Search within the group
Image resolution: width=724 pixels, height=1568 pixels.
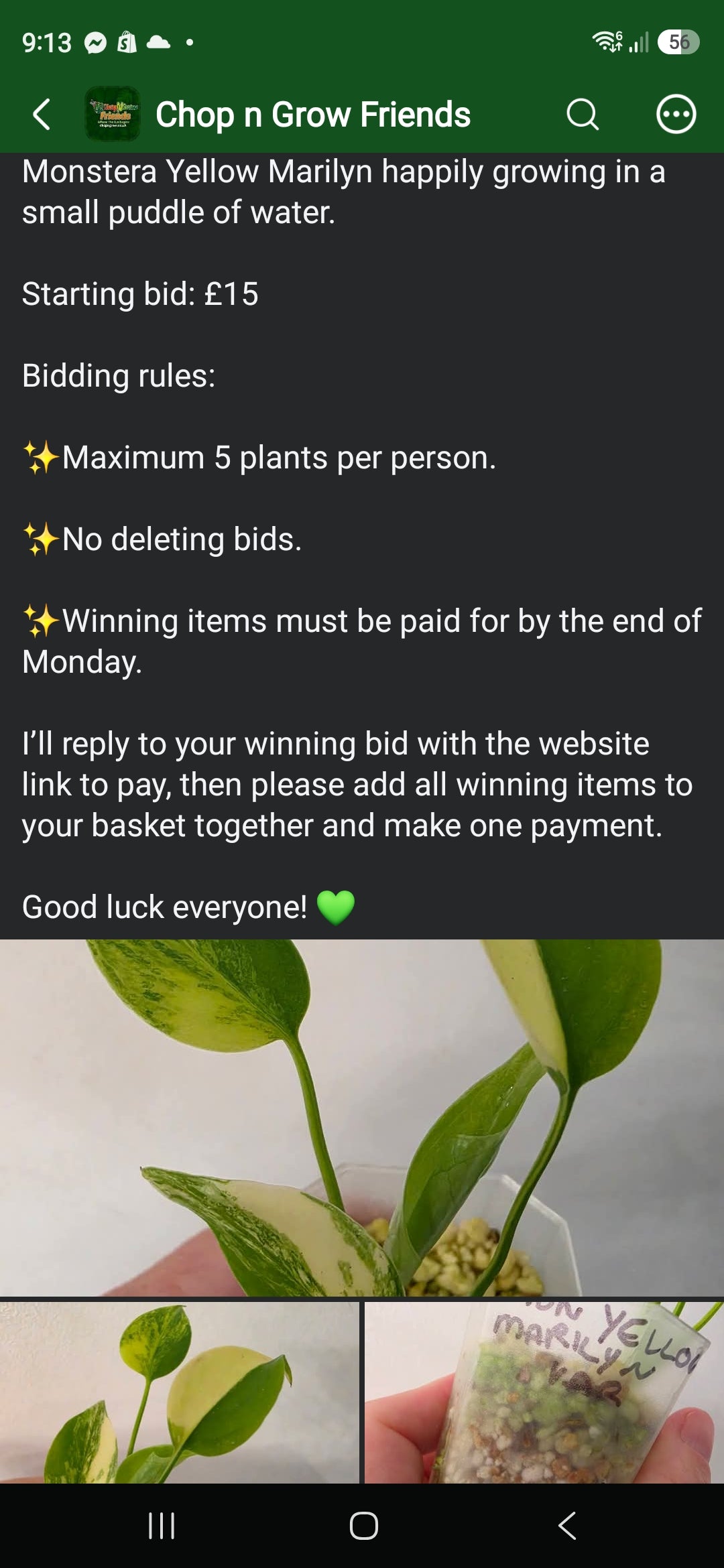582,114
